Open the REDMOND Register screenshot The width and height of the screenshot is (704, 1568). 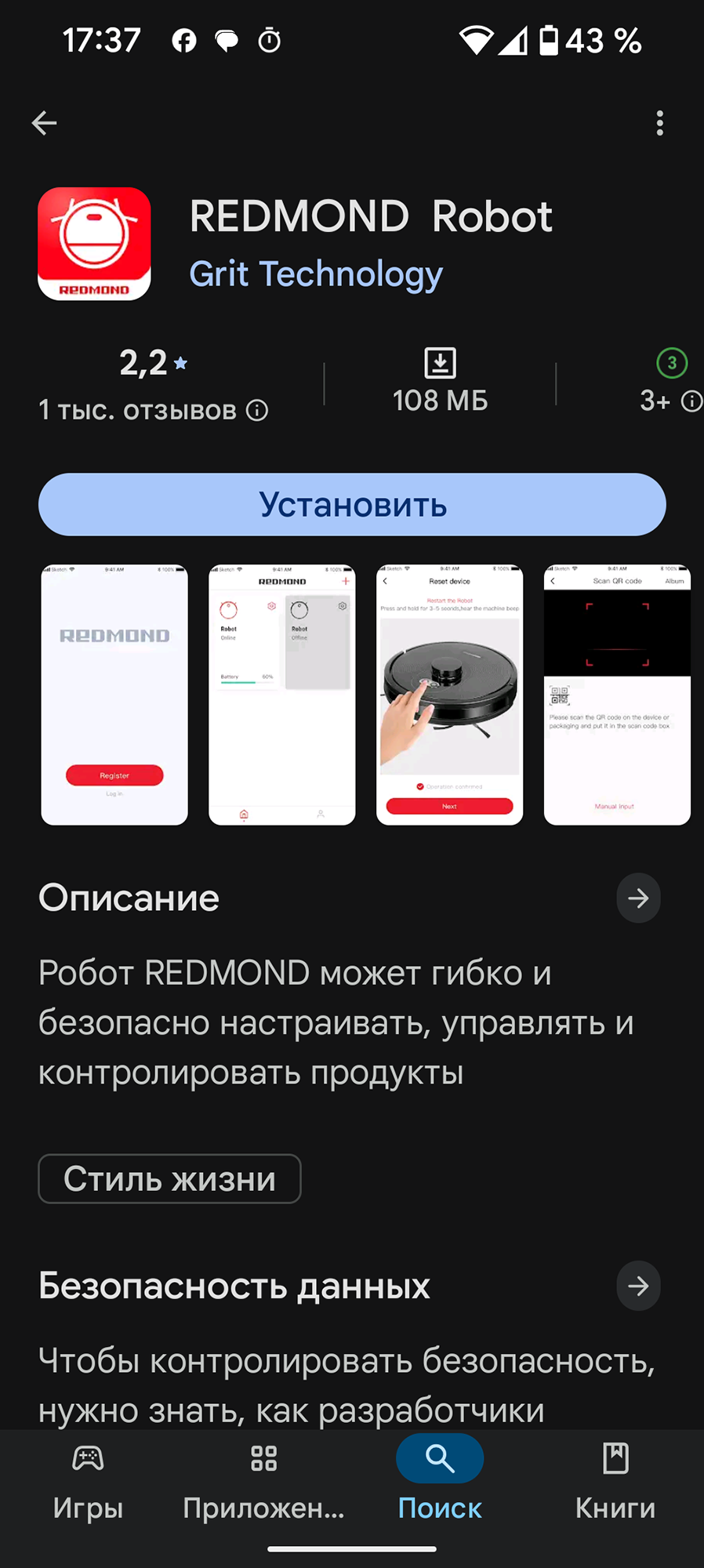pos(114,695)
